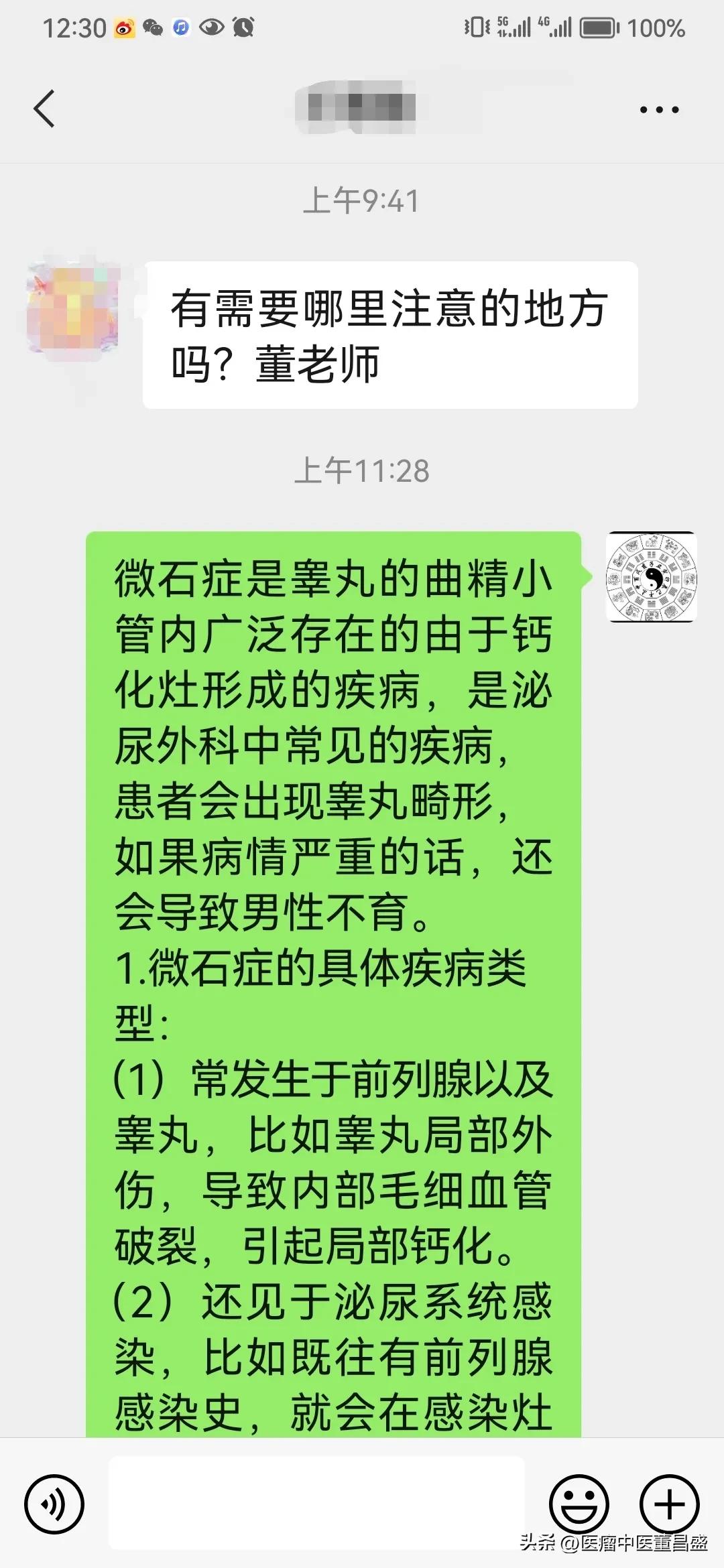Tap the contact's avatar beside their message

tap(74, 308)
